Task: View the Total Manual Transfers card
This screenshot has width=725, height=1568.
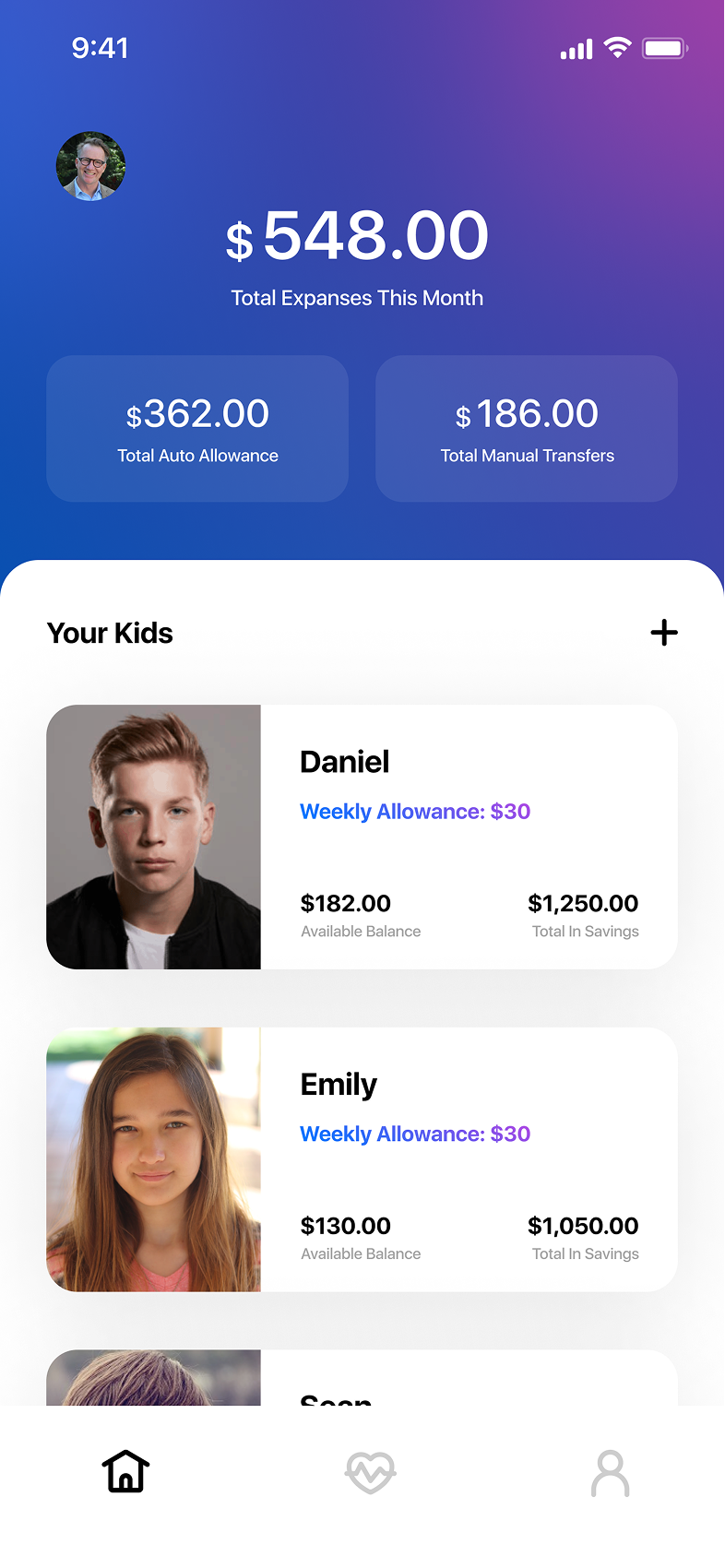Action: [527, 429]
